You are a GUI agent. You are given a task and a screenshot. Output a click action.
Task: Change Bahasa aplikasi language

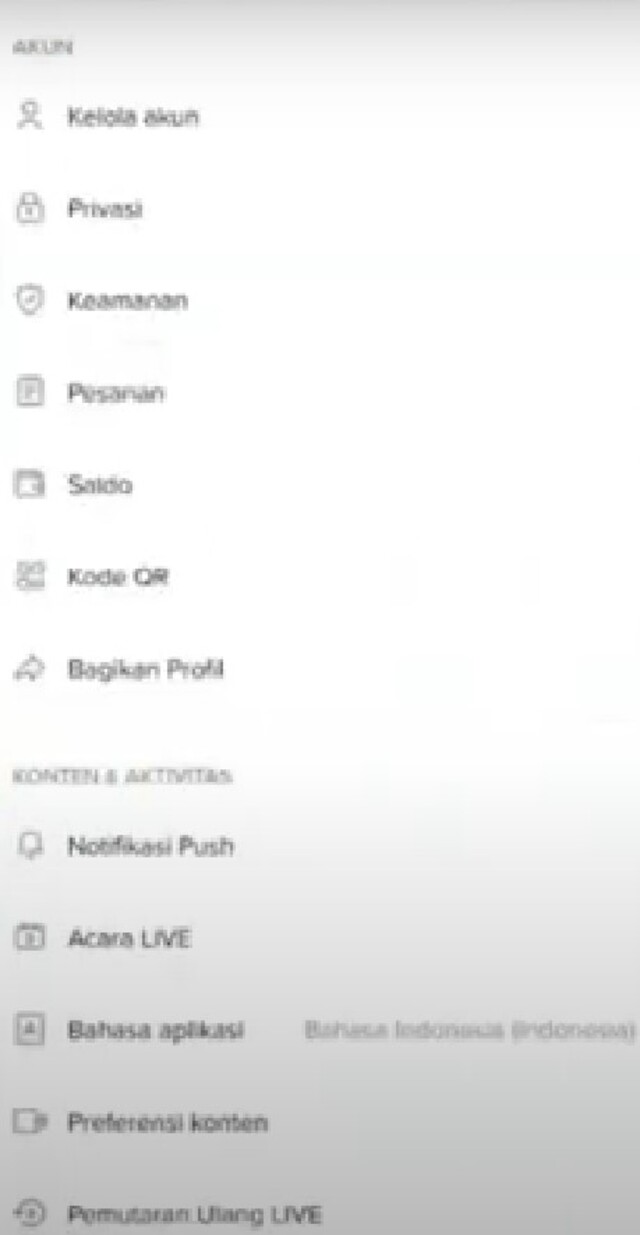tap(156, 1030)
